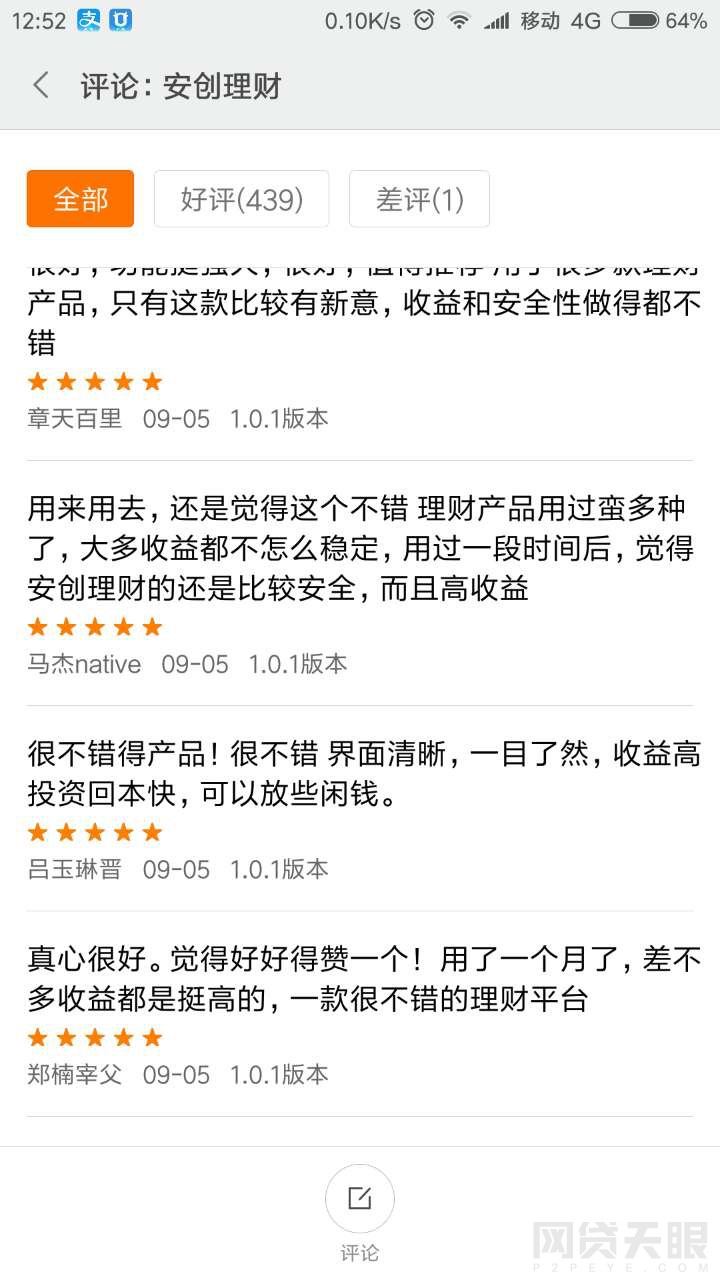Select the 全部 filter tab
Screen dimensions: 720x1280
[80, 199]
